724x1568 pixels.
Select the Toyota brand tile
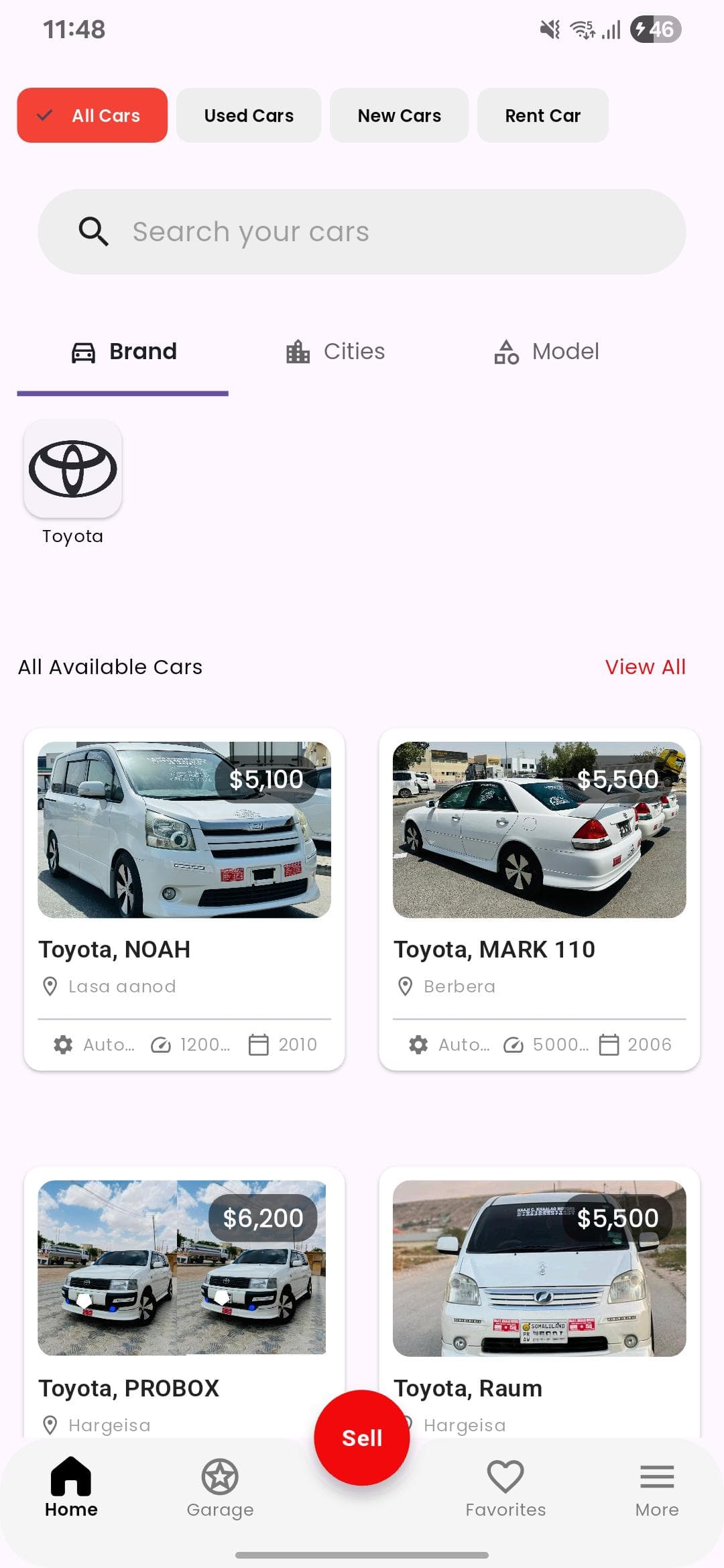pyautogui.click(x=72, y=469)
